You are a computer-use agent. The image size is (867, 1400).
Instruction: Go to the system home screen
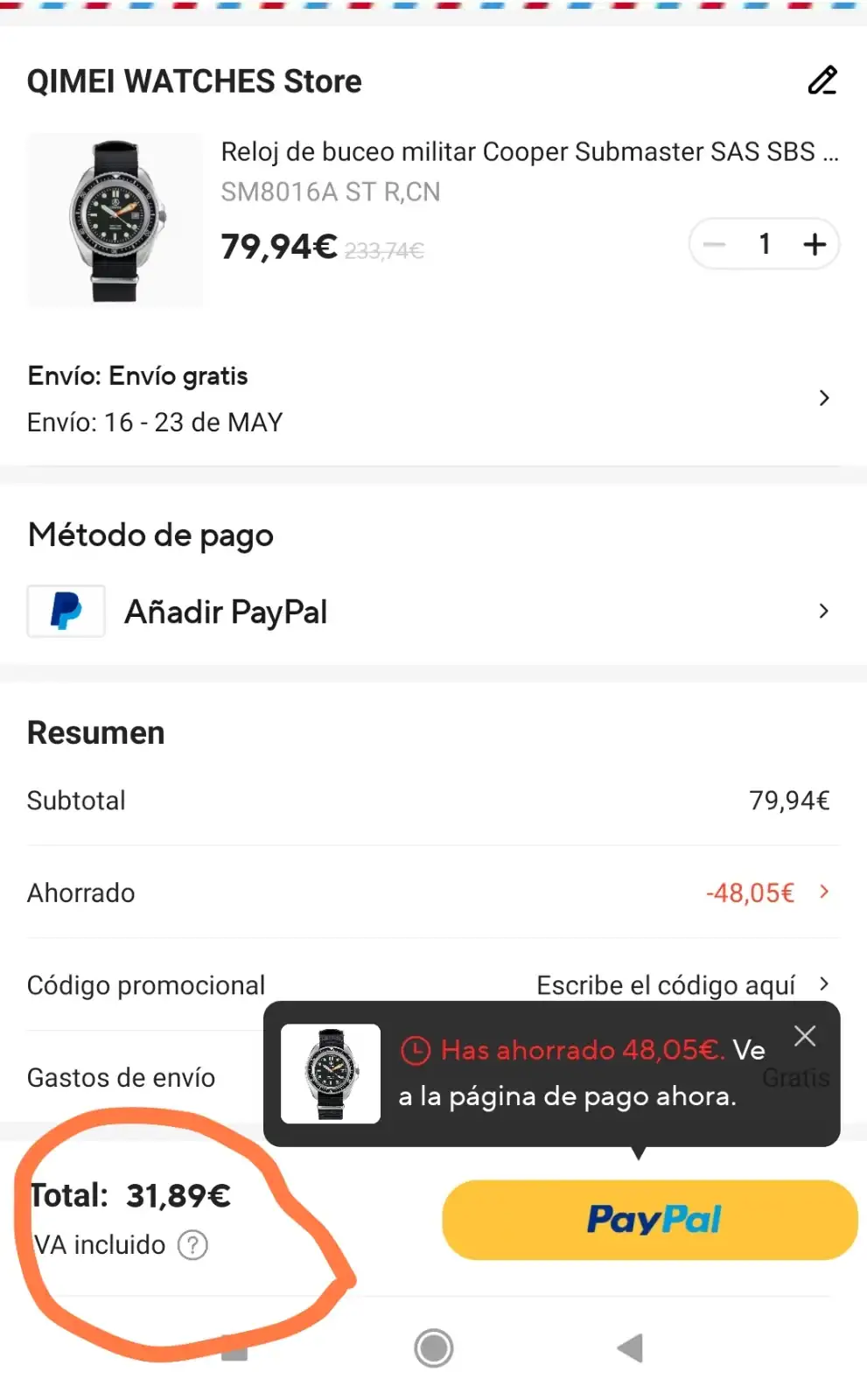(x=434, y=1348)
